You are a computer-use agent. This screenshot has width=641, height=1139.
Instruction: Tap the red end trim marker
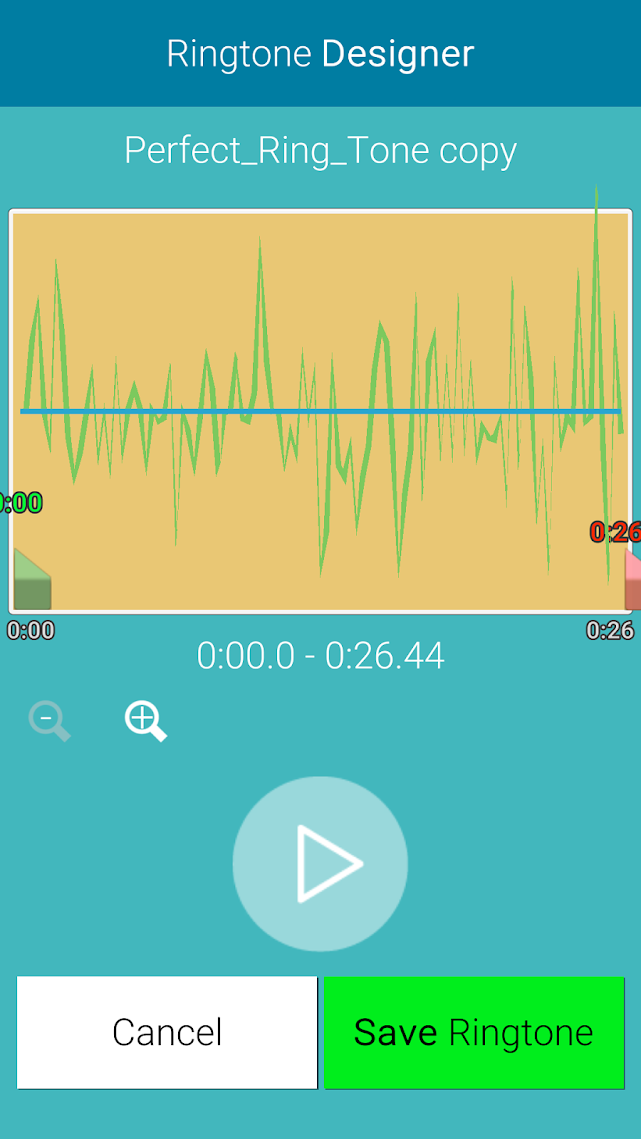pyautogui.click(x=632, y=579)
